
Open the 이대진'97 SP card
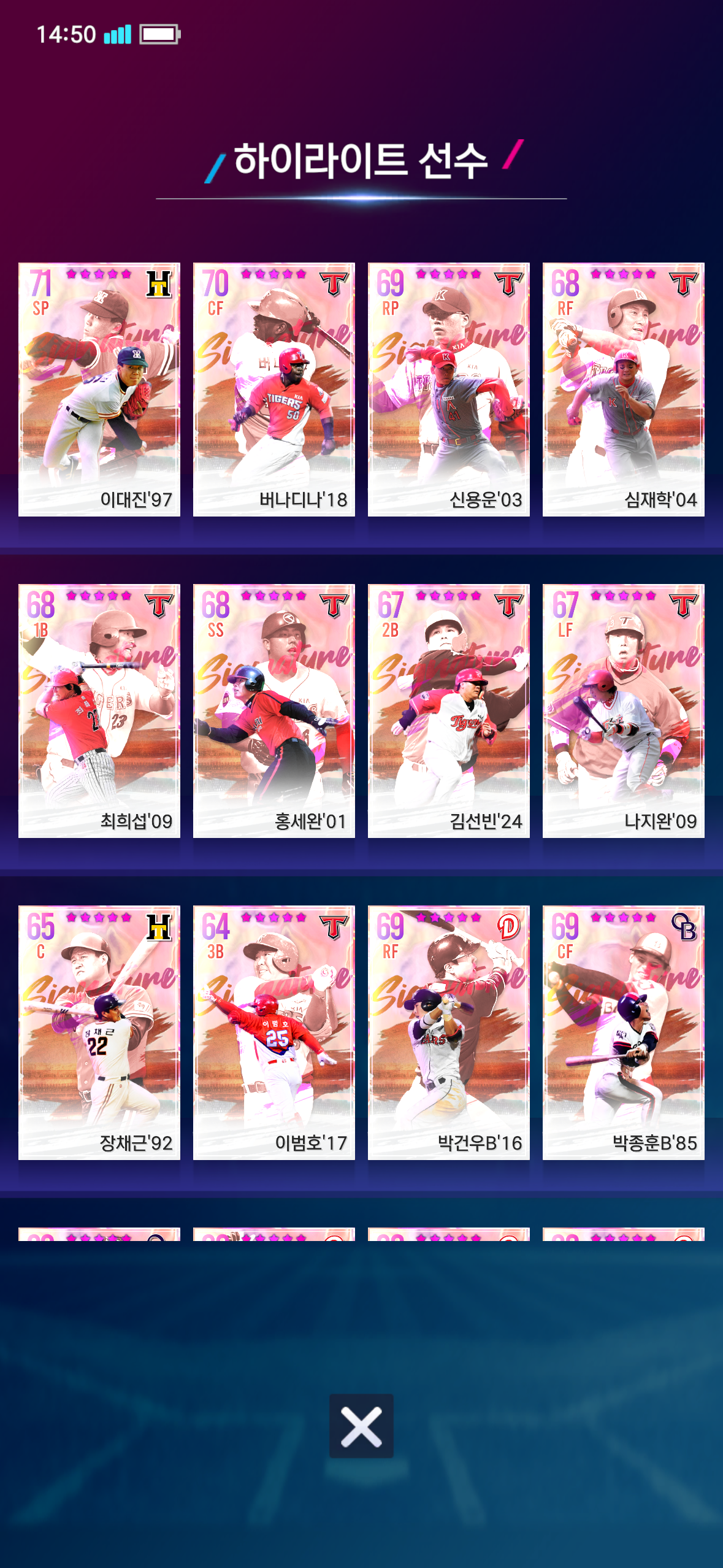click(99, 390)
